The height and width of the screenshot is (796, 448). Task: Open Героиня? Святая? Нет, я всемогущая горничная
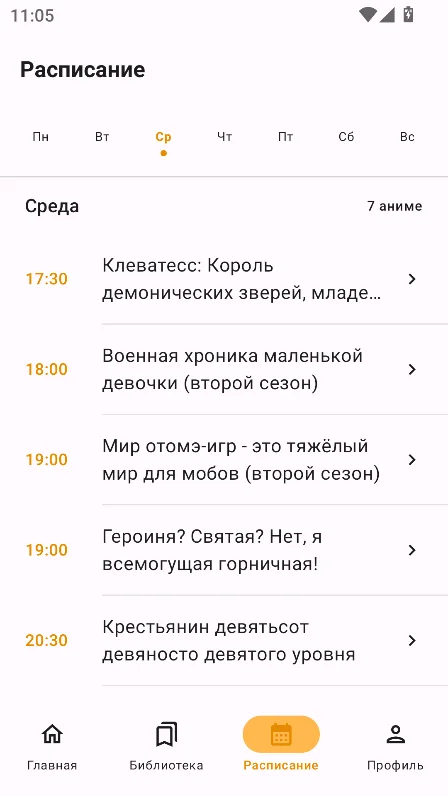click(x=224, y=550)
